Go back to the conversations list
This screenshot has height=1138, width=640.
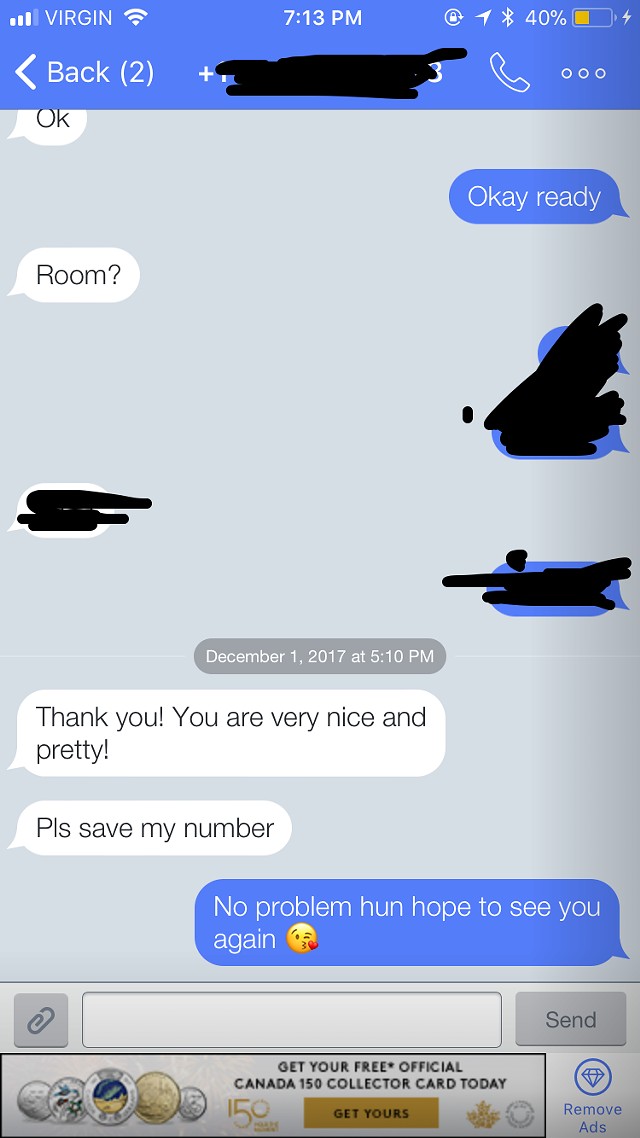(83, 73)
